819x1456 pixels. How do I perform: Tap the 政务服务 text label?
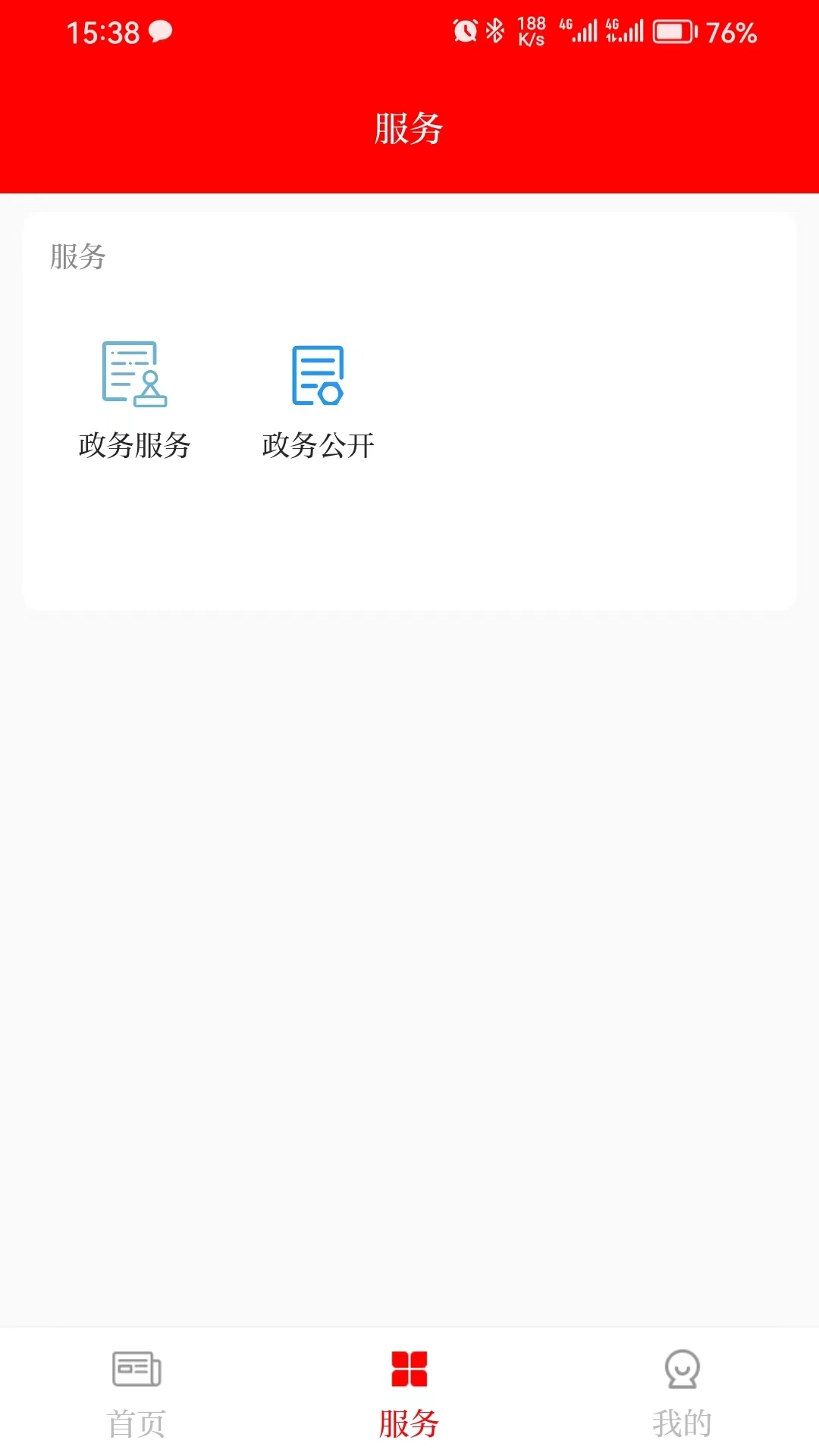135,447
